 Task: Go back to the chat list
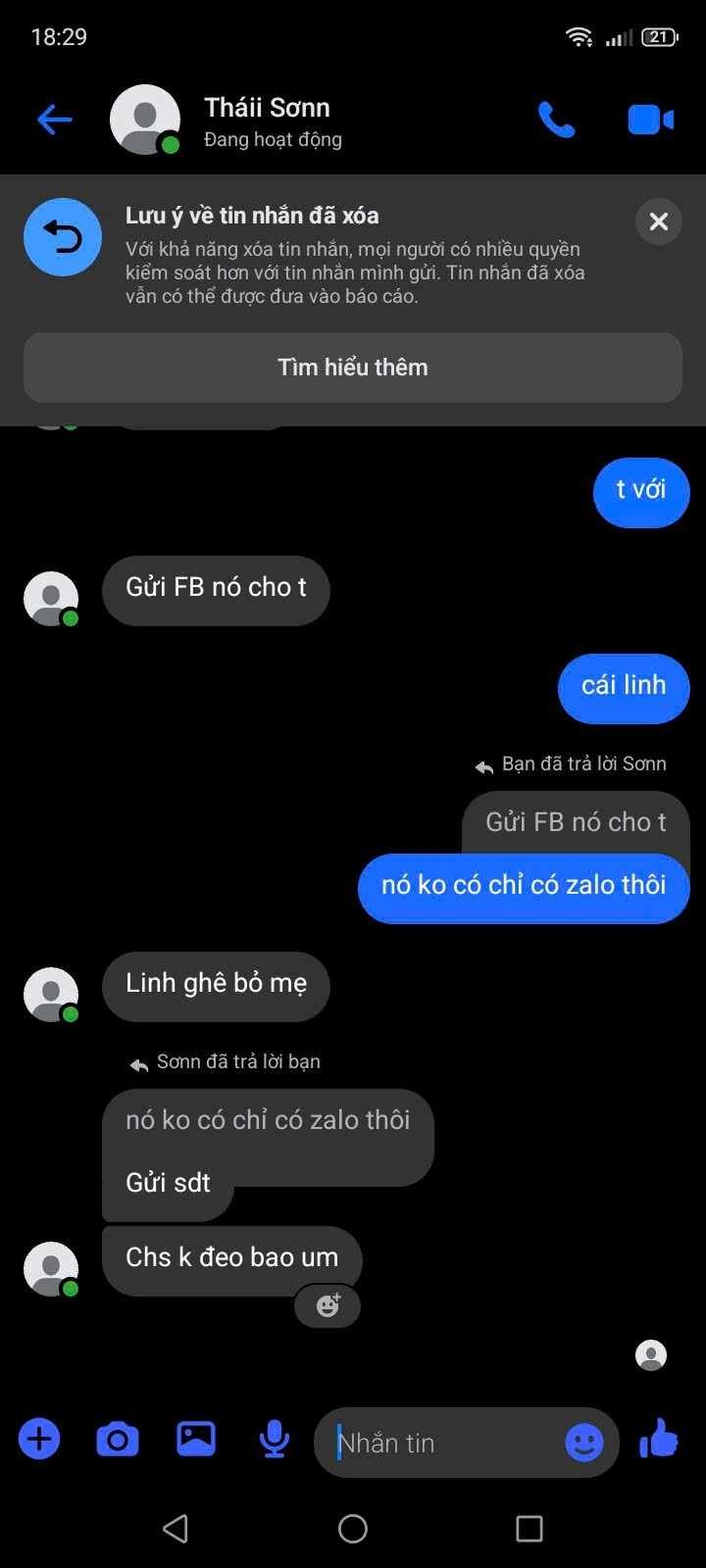pos(55,121)
